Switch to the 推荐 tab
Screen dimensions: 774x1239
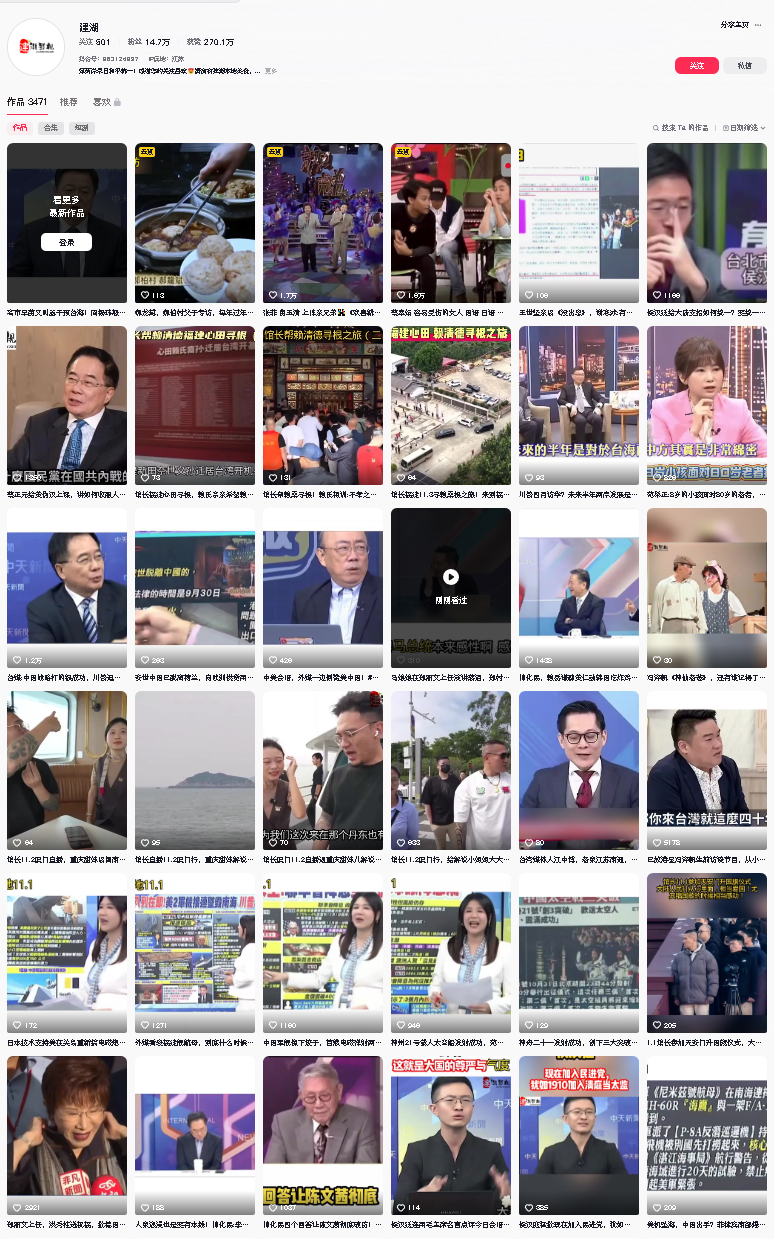[68, 102]
